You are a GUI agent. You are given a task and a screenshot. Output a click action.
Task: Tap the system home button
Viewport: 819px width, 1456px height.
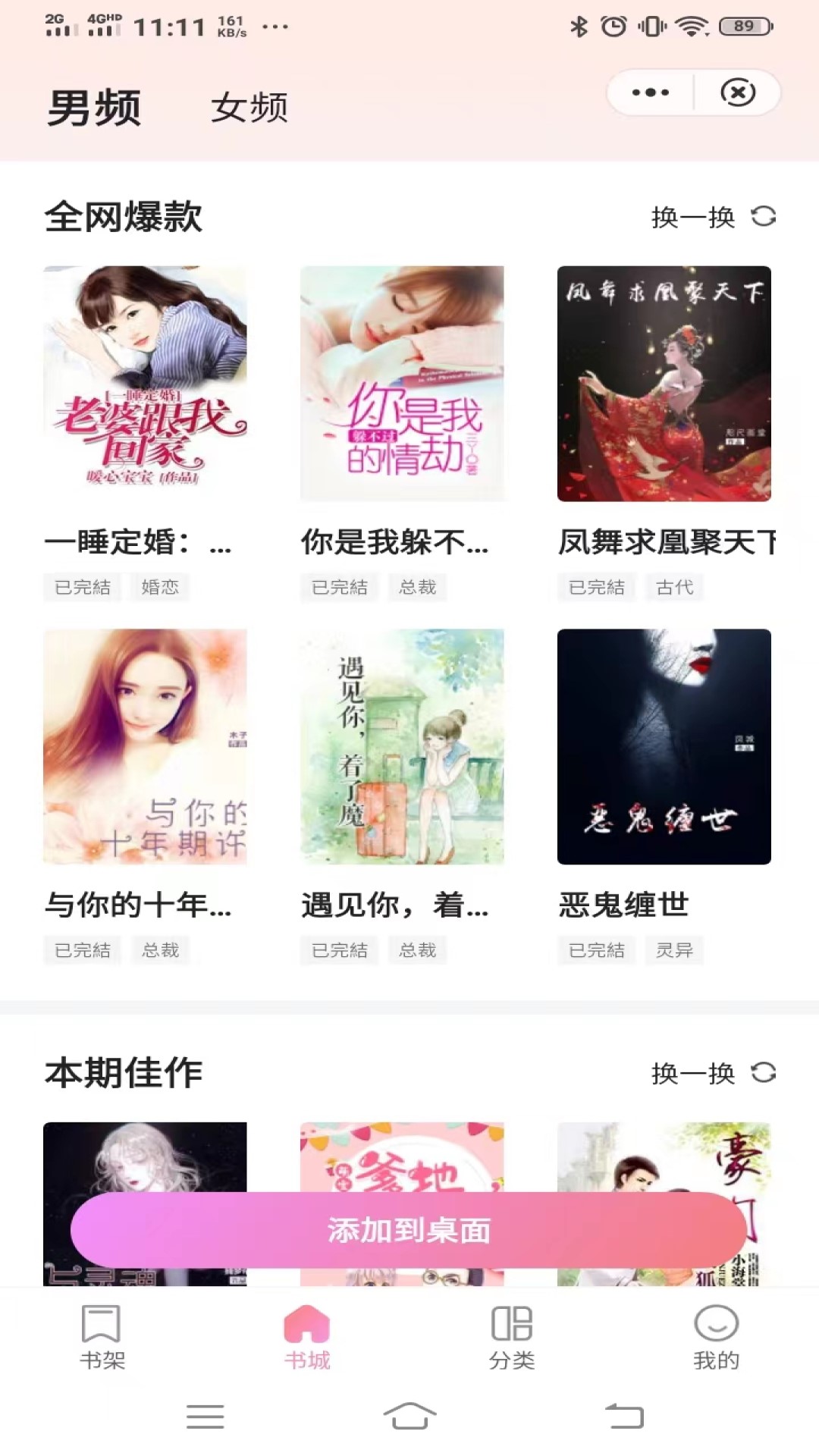point(409,1416)
